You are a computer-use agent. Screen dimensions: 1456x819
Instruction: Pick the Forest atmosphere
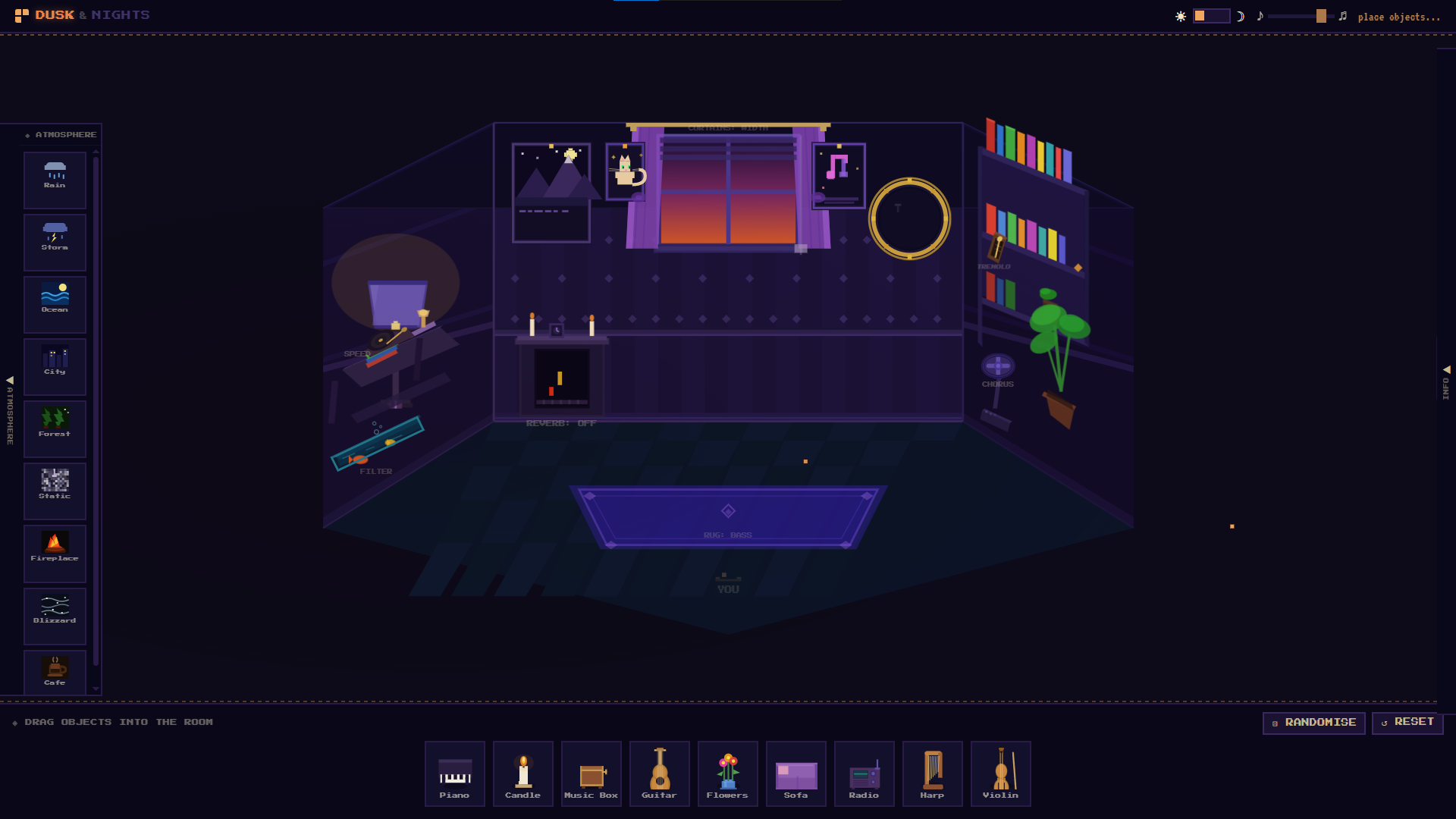[x=55, y=428]
